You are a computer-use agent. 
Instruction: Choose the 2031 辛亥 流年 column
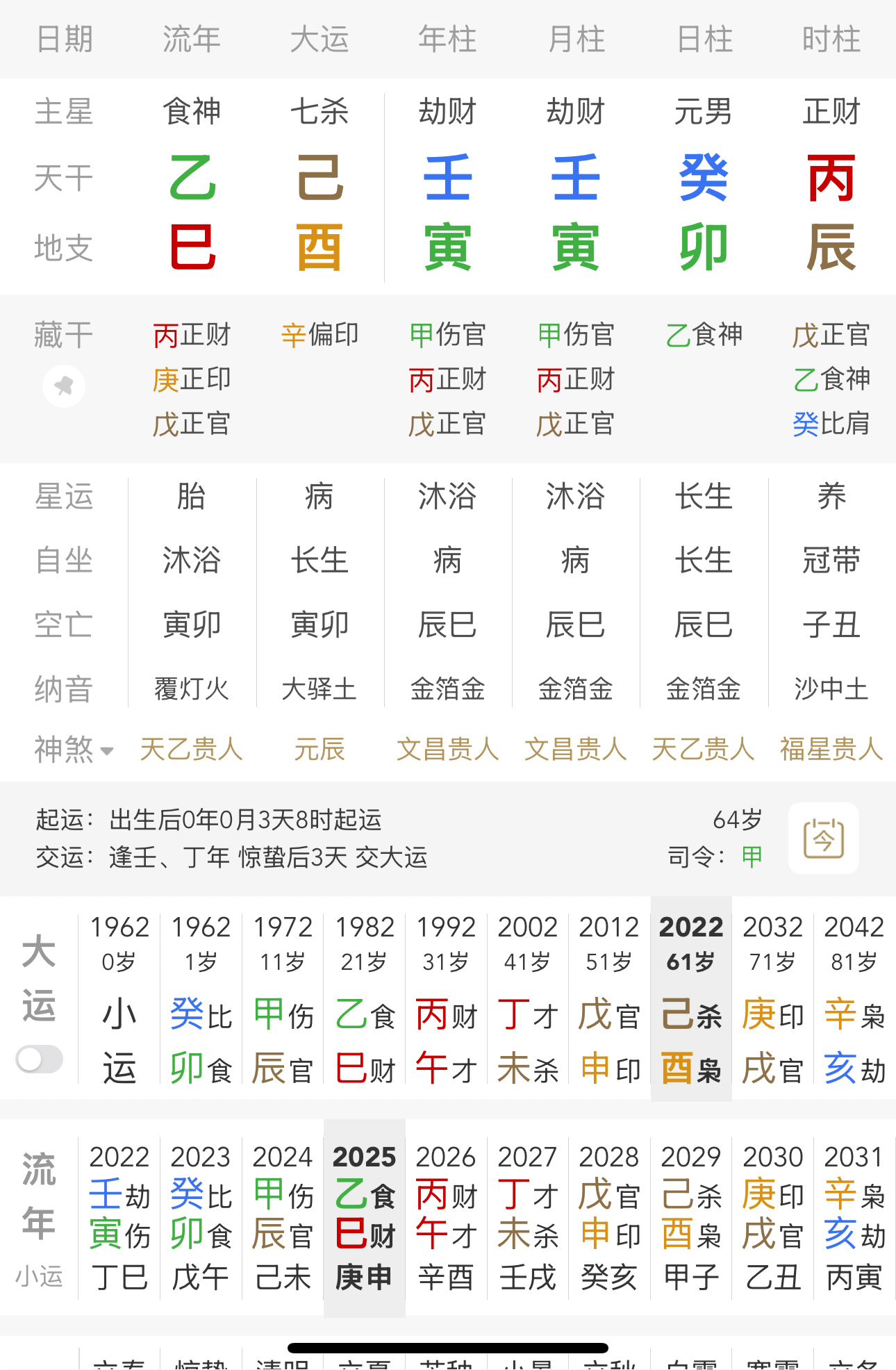(x=854, y=1217)
